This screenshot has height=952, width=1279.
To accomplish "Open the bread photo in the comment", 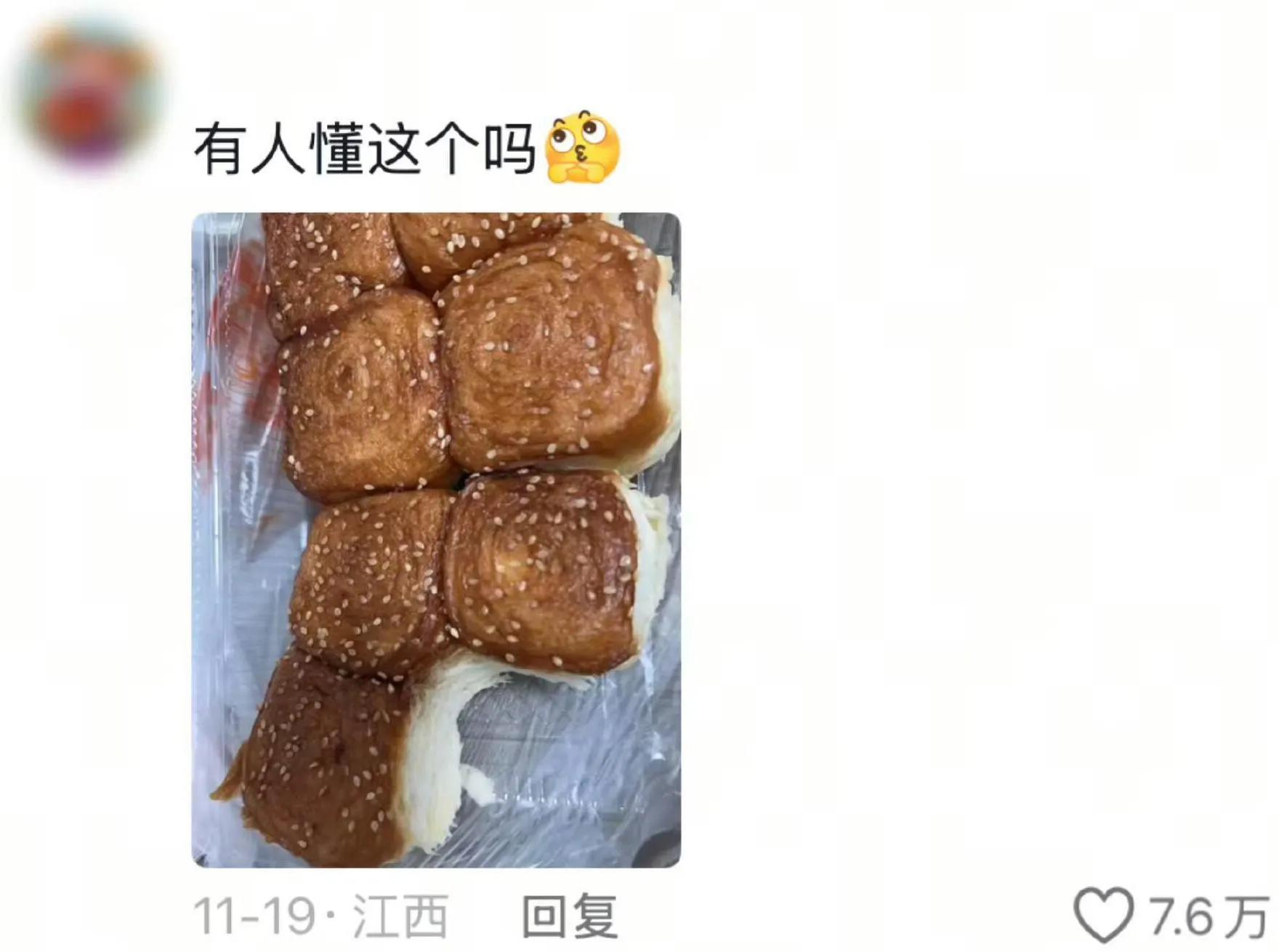I will [x=436, y=539].
